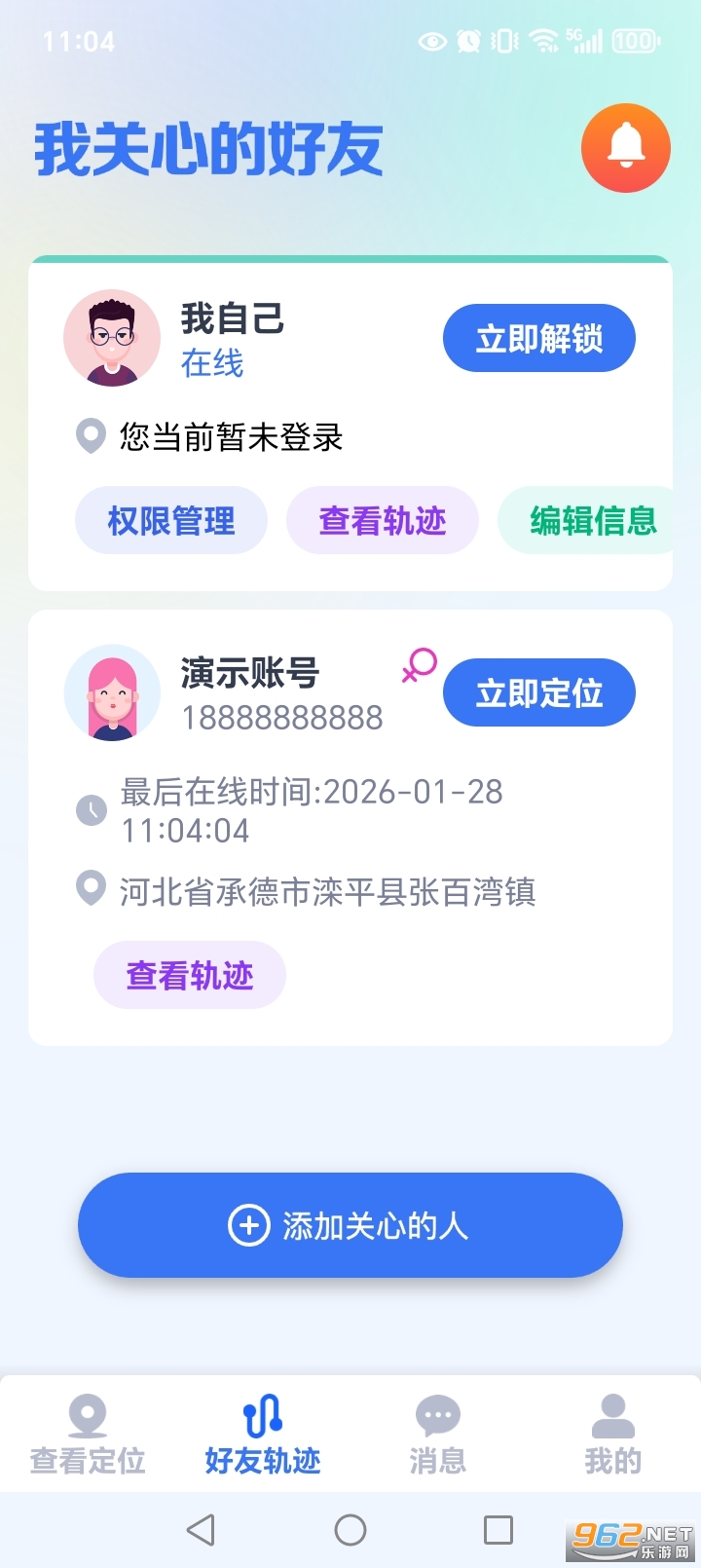Tap the location pin icon before 河北省承德市
This screenshot has height=1568, width=701.
[x=91, y=888]
